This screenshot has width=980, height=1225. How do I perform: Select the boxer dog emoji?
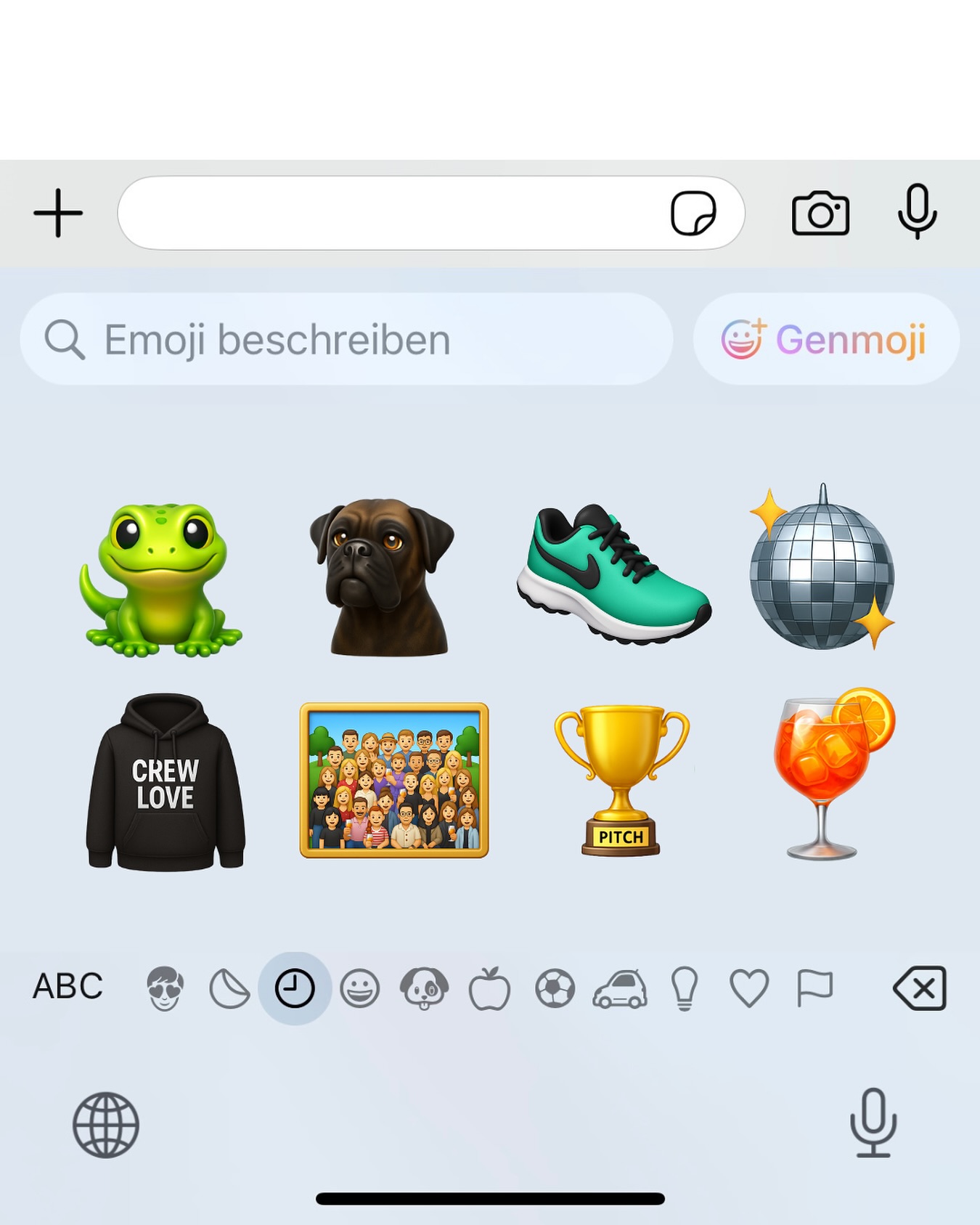coord(383,577)
